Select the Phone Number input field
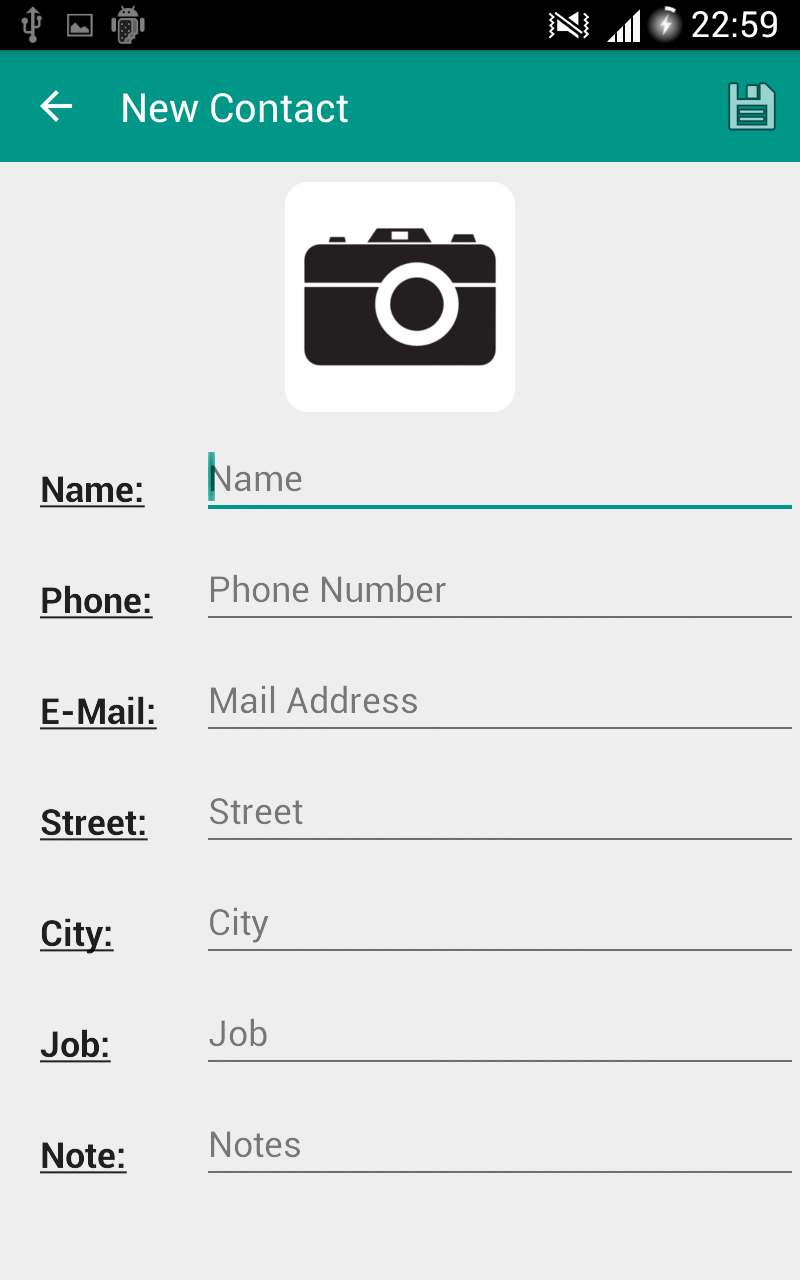The image size is (800, 1280). [498, 590]
